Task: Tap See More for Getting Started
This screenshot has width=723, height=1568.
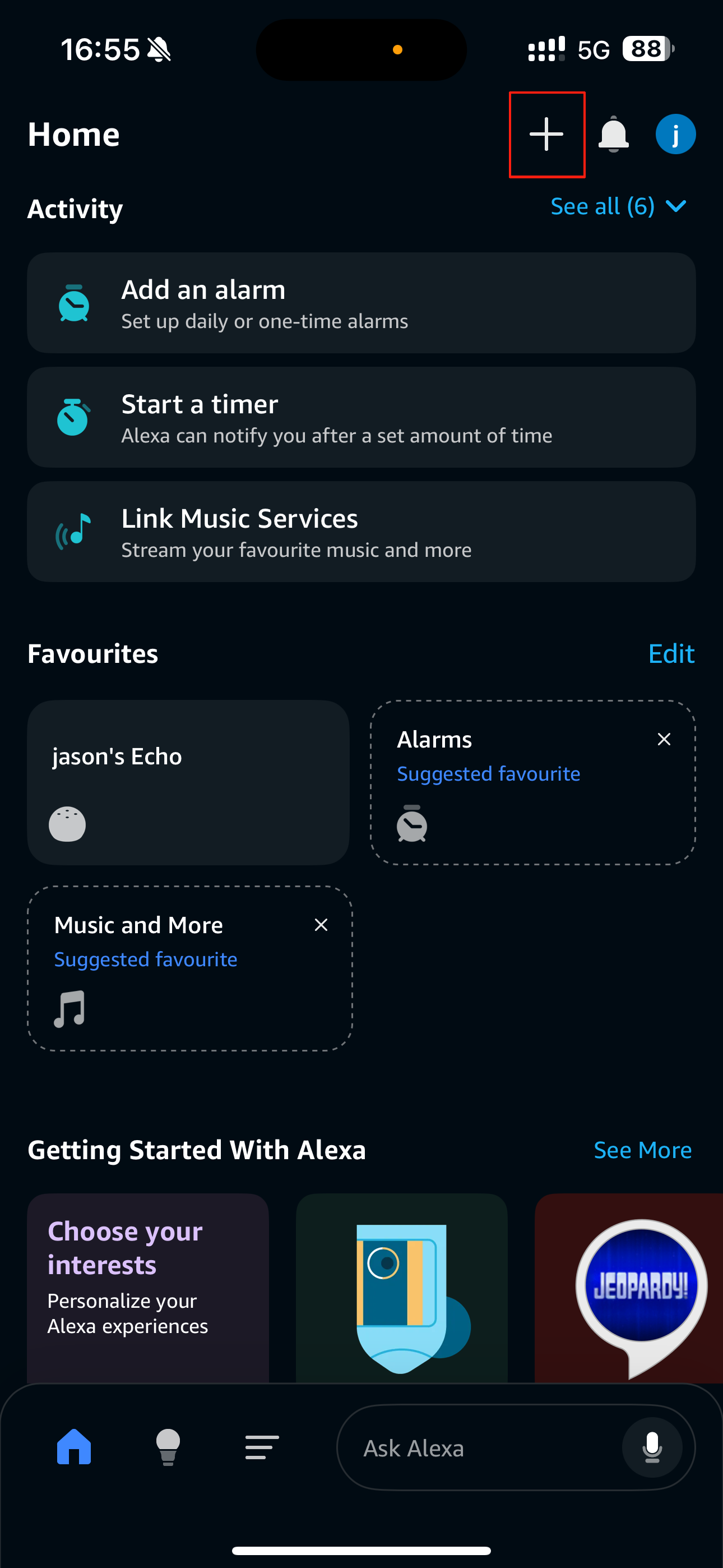Action: (642, 1150)
